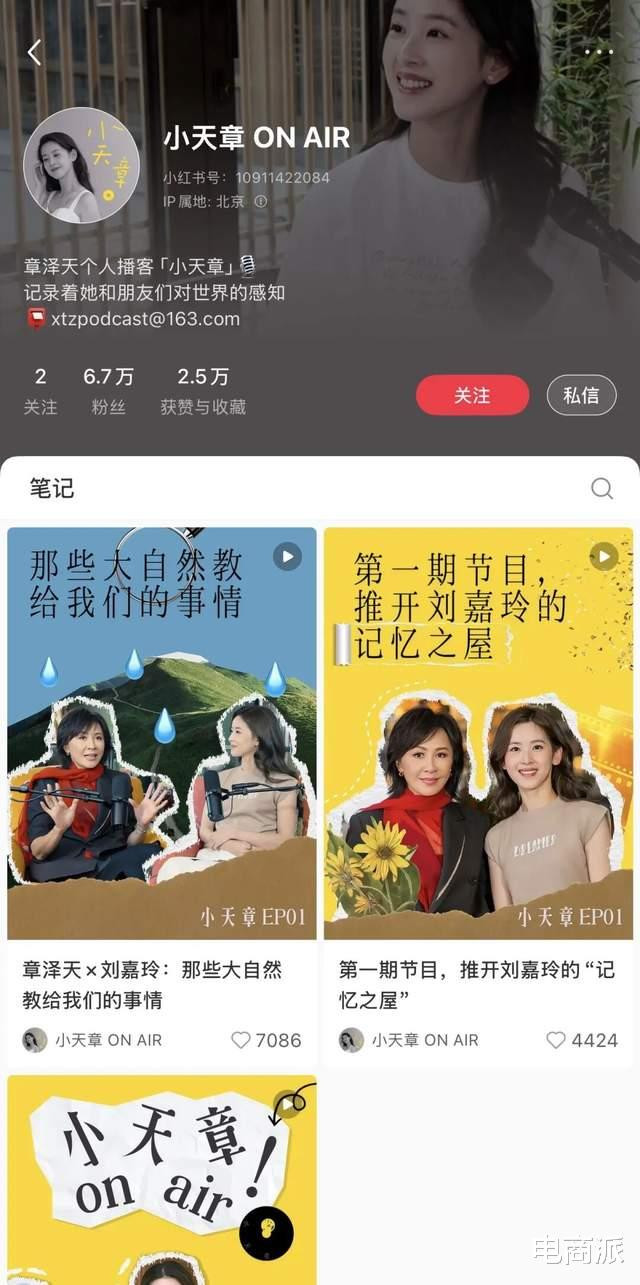Send a private message via 私信
The height and width of the screenshot is (1285, 640).
tap(581, 395)
